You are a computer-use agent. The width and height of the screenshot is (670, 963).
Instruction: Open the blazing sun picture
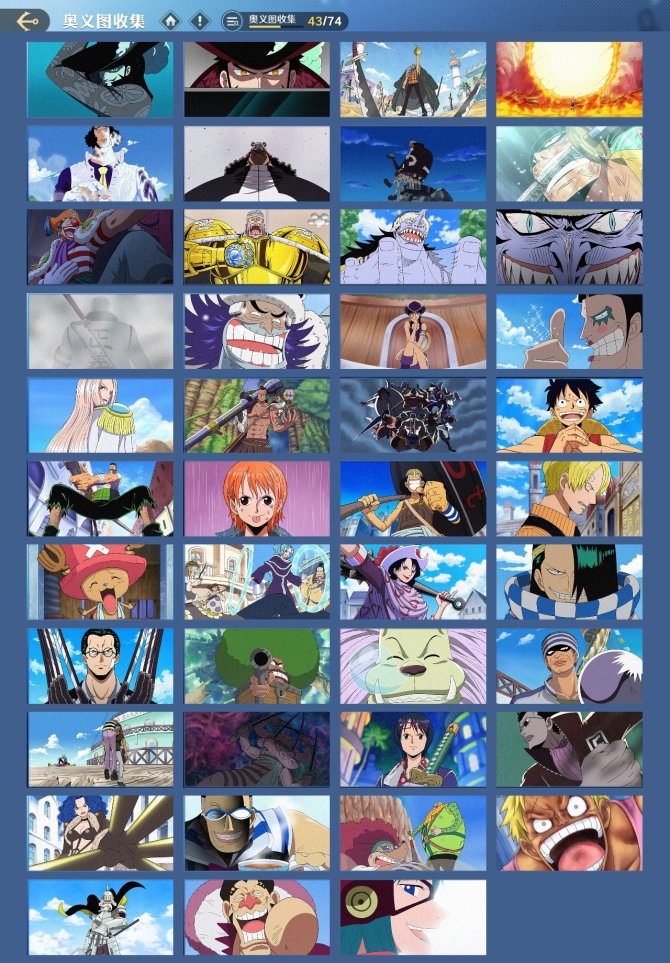click(569, 79)
